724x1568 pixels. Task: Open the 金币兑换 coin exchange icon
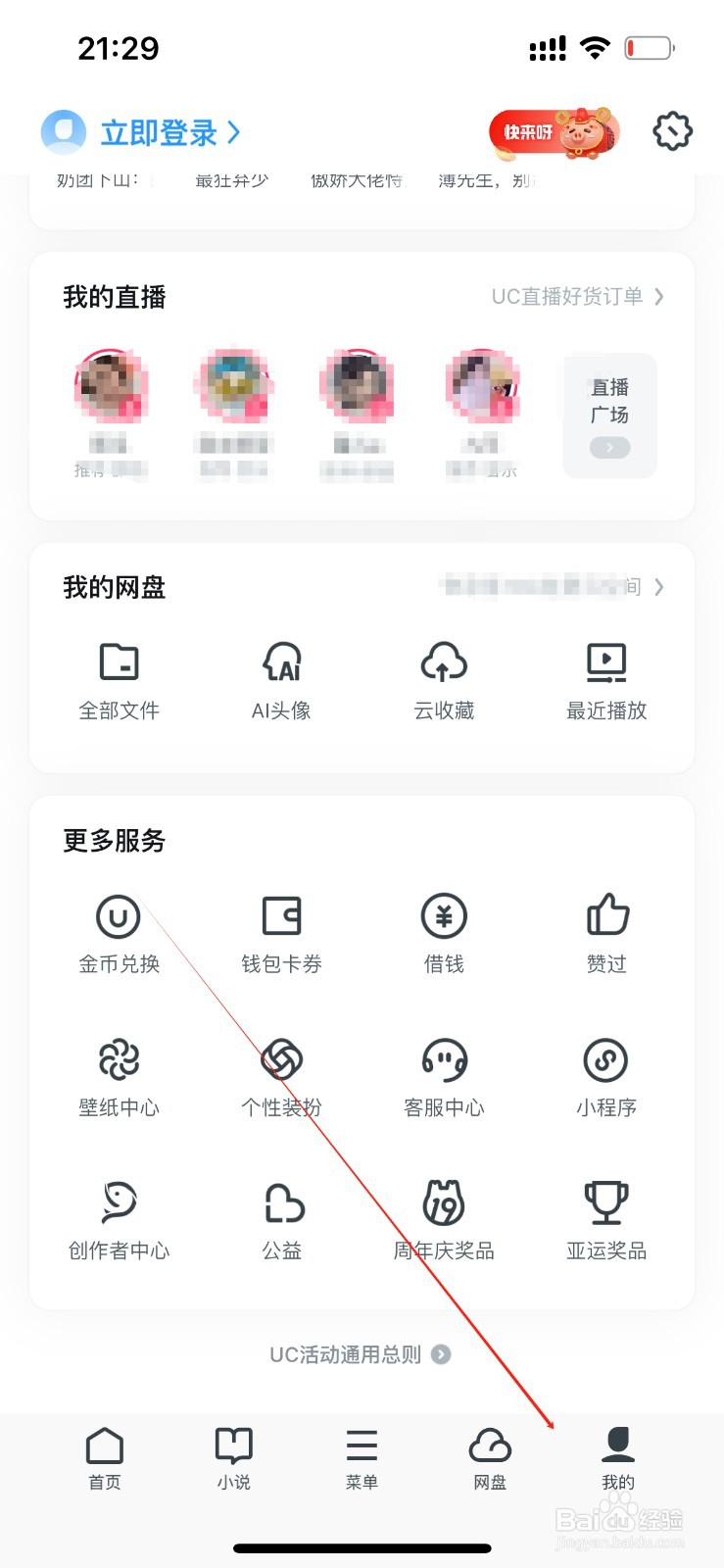118,931
